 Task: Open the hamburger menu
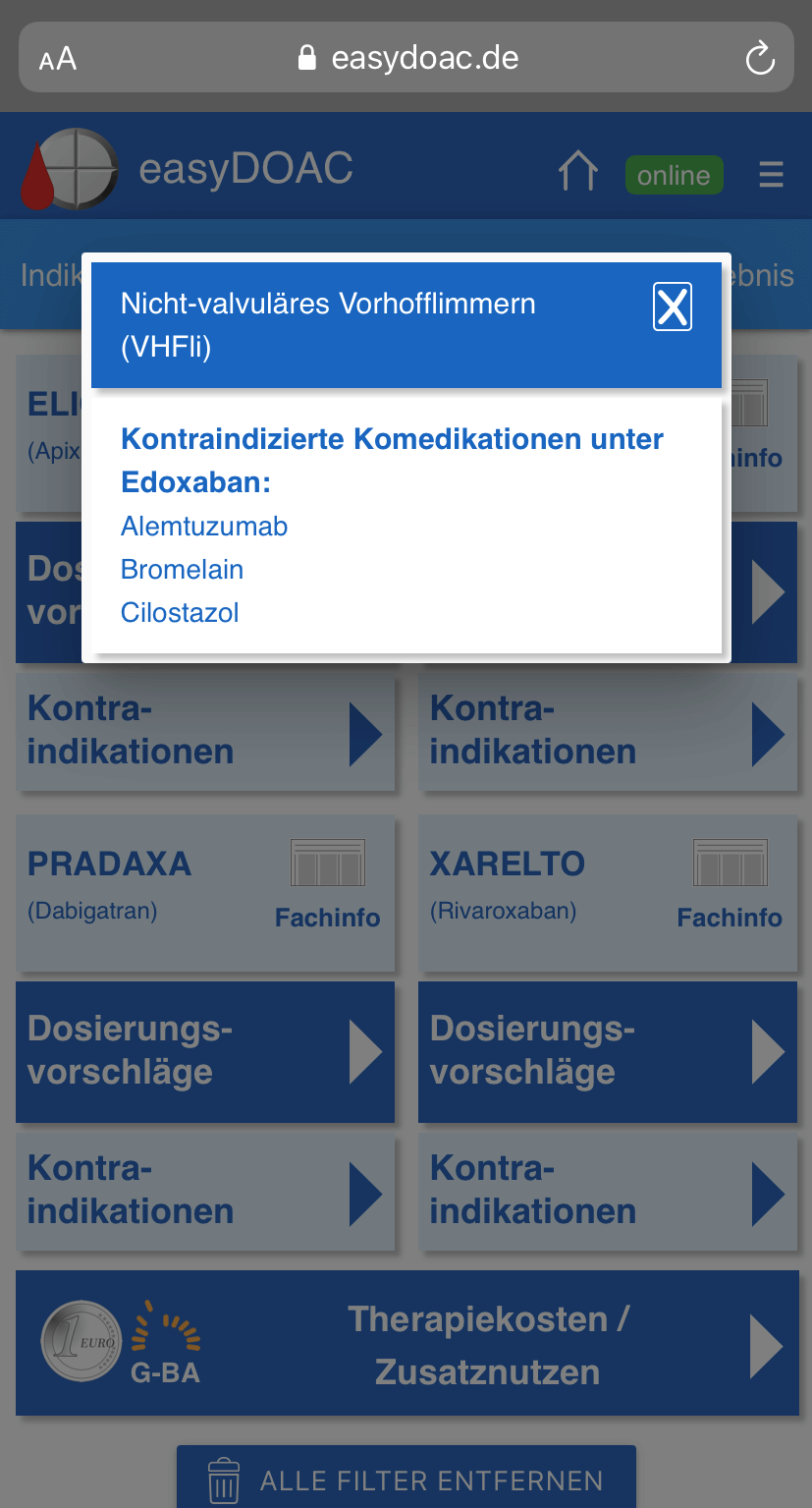[771, 175]
